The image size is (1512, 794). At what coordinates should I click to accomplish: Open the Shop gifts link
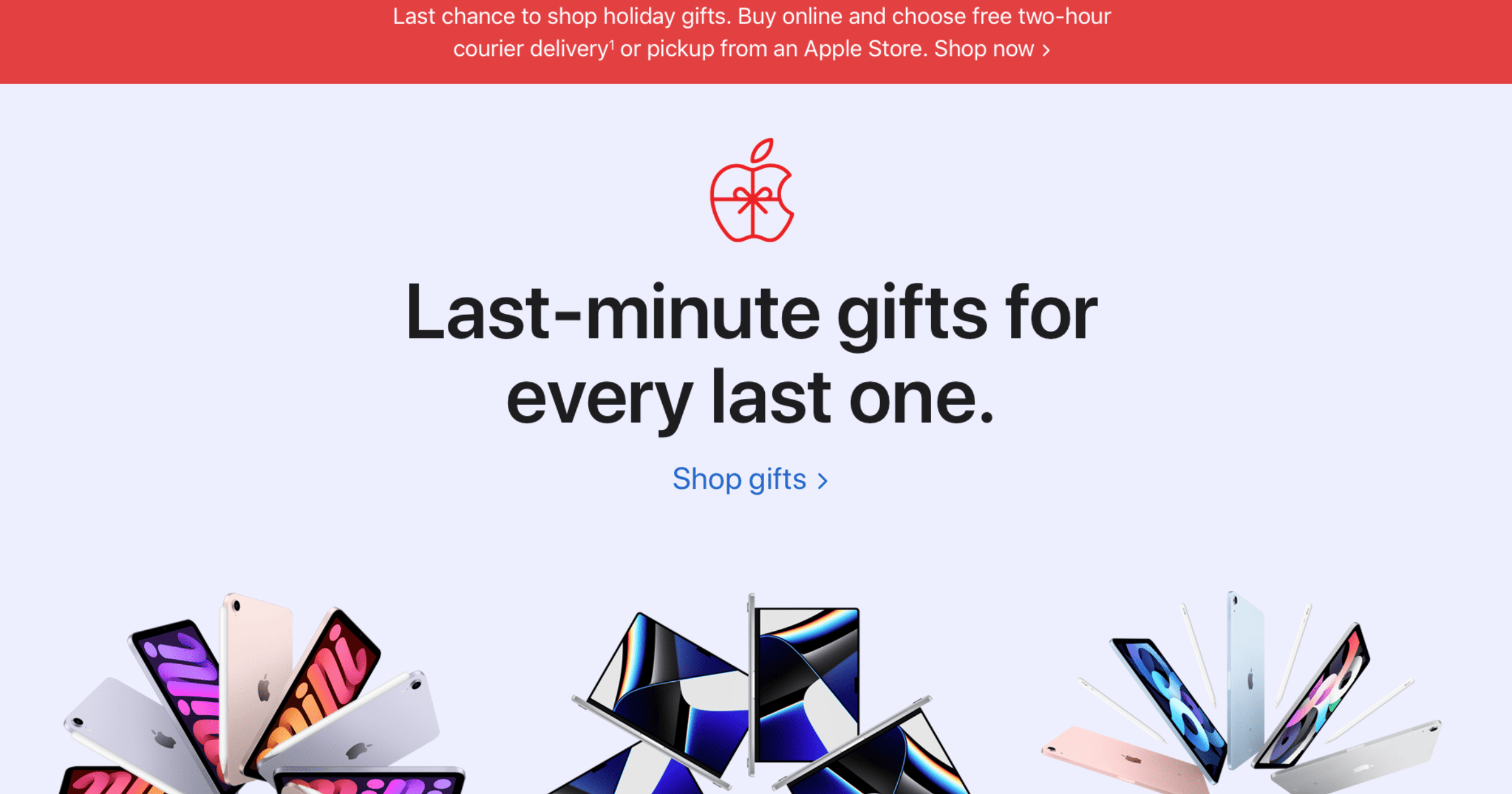point(750,480)
